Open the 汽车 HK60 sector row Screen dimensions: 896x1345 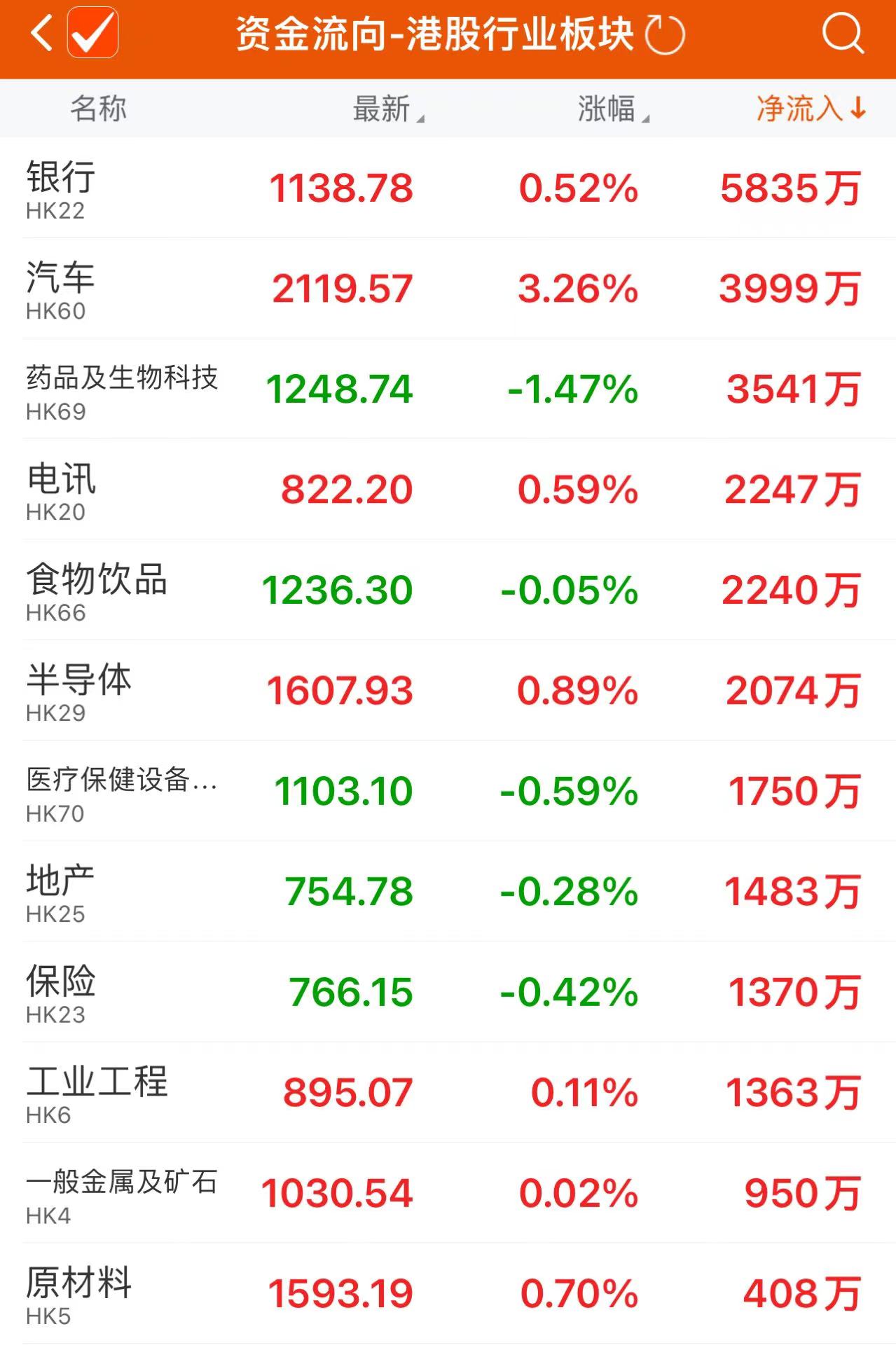point(448,289)
